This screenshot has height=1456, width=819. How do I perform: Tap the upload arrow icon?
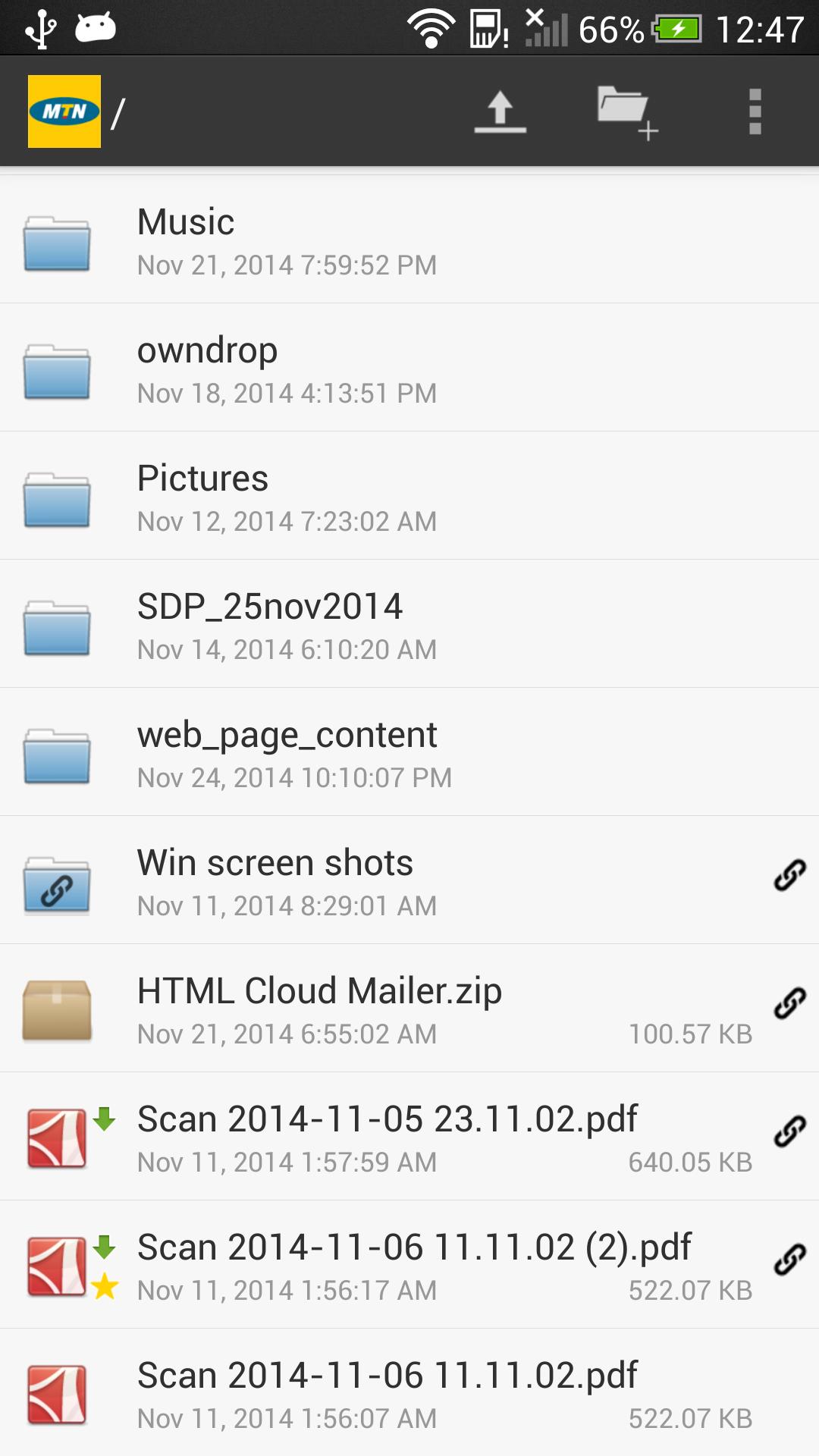pyautogui.click(x=500, y=112)
